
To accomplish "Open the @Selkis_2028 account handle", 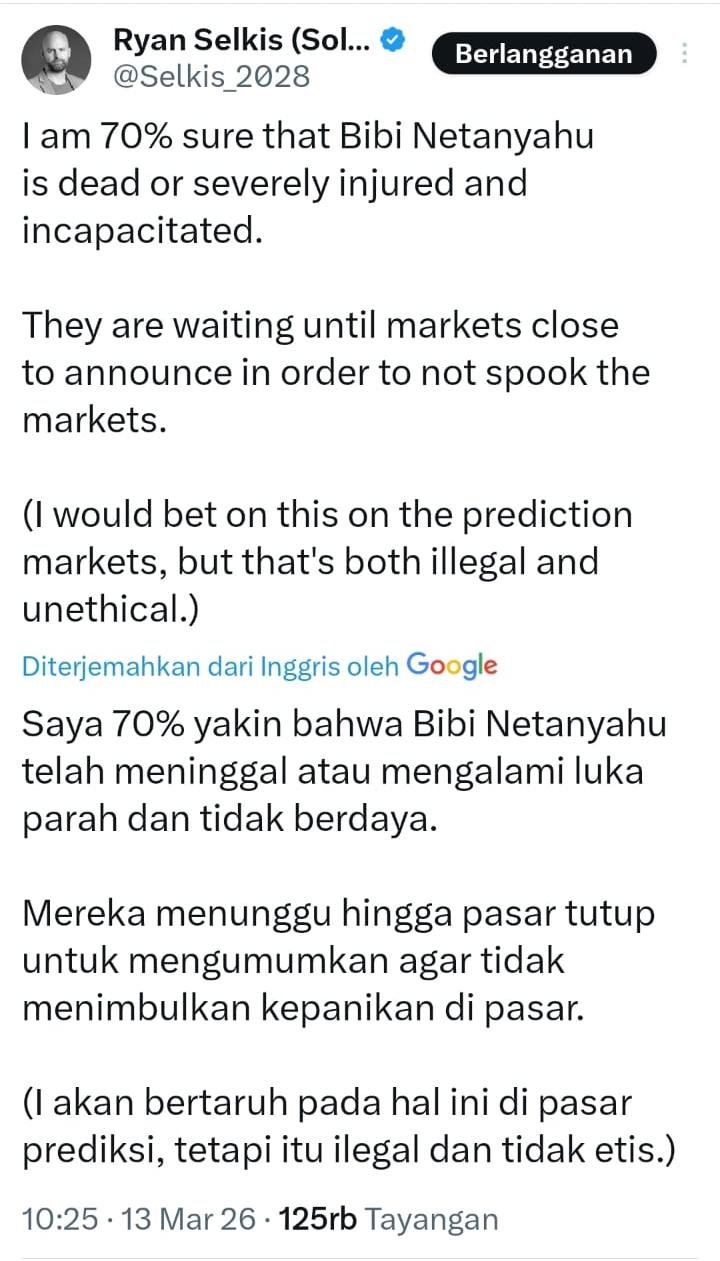I will pyautogui.click(x=212, y=77).
